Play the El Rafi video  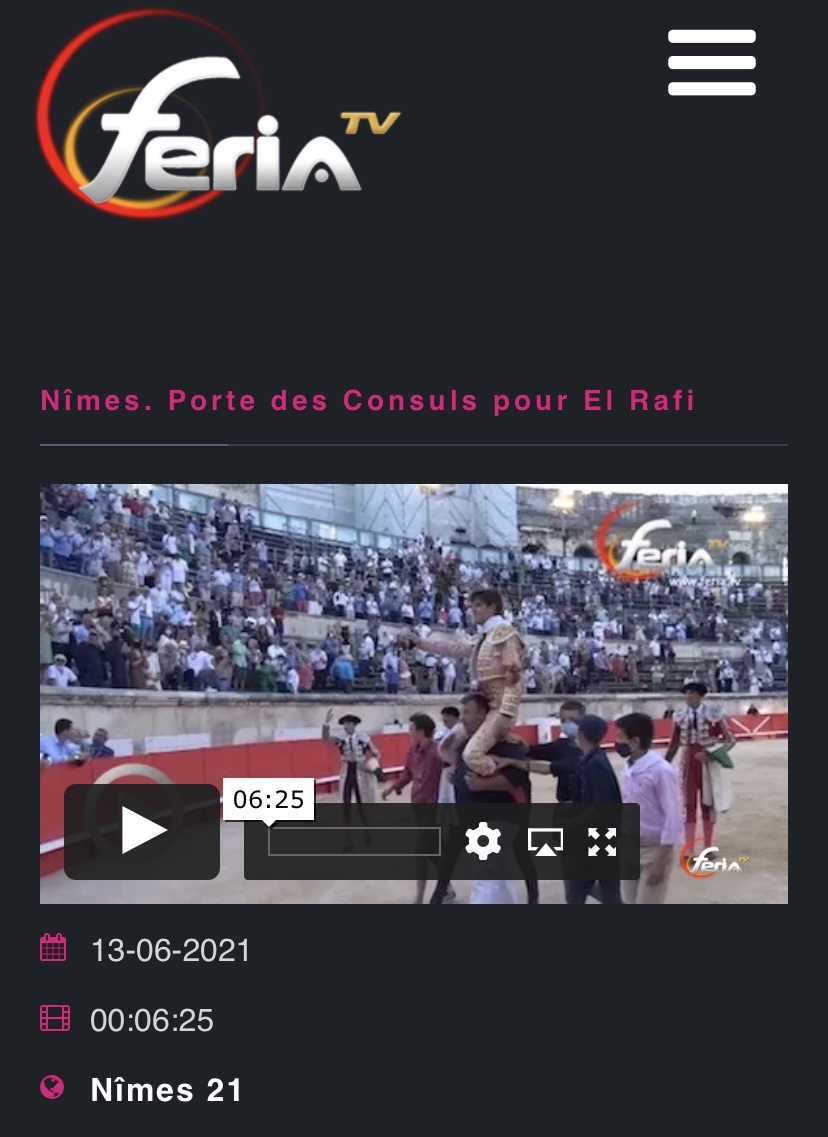pyautogui.click(x=143, y=831)
